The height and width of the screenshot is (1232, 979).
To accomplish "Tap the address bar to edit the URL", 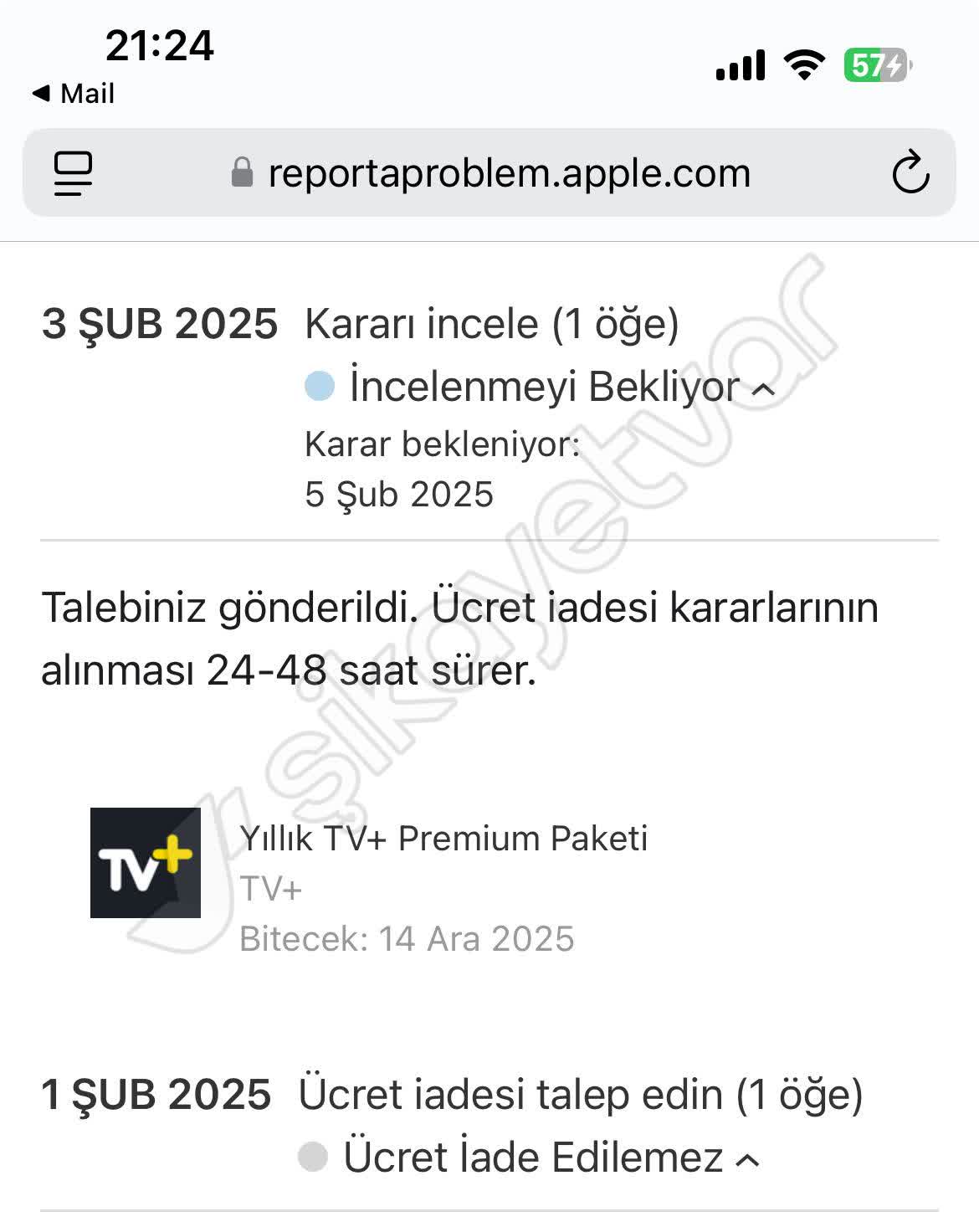I will pos(510,172).
